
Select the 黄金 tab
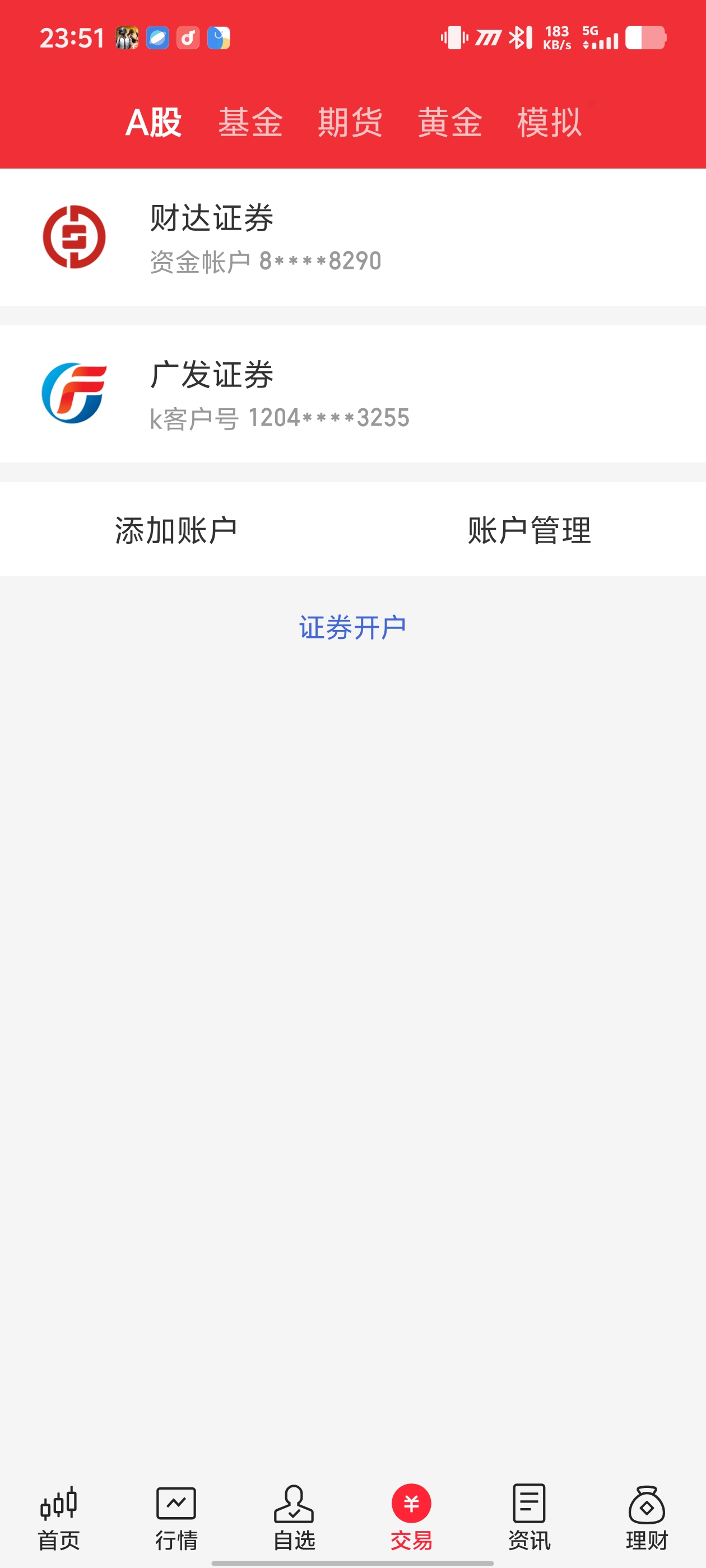pyautogui.click(x=449, y=122)
